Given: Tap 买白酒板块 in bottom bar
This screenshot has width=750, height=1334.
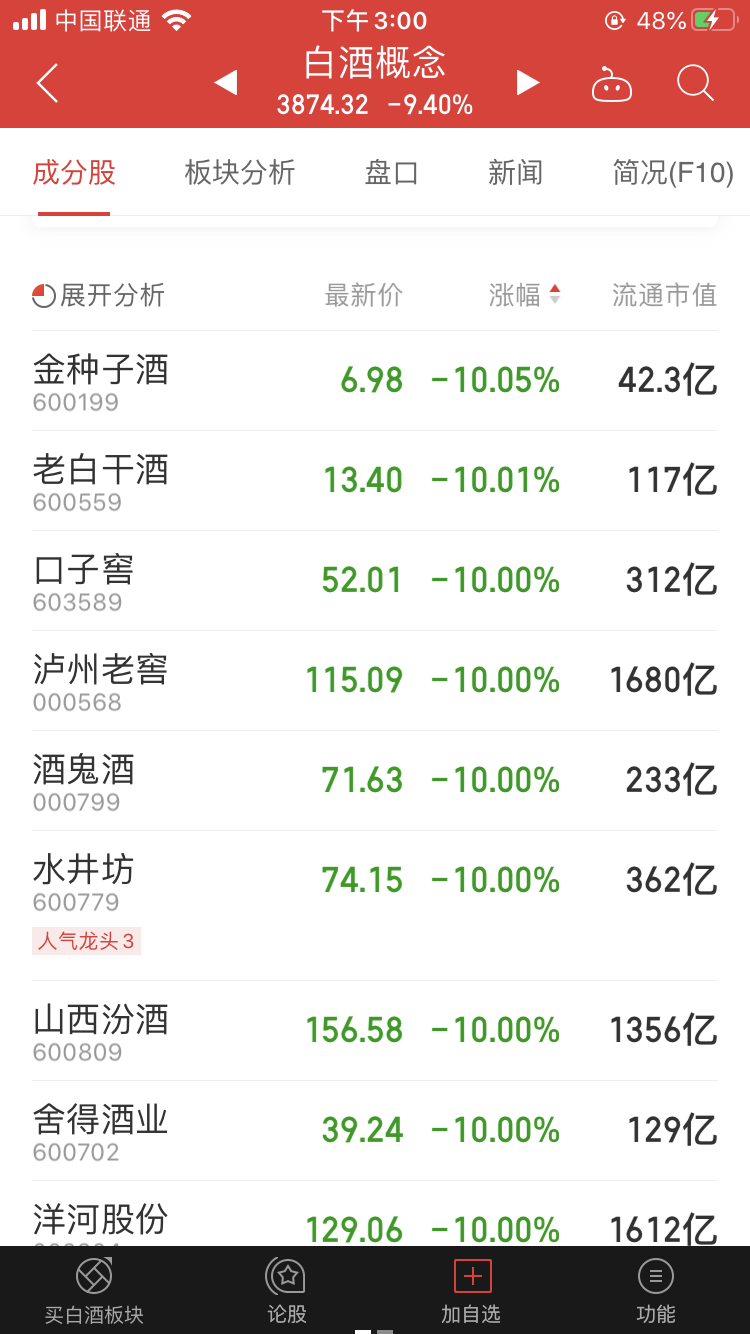Looking at the screenshot, I should pyautogui.click(x=94, y=1291).
